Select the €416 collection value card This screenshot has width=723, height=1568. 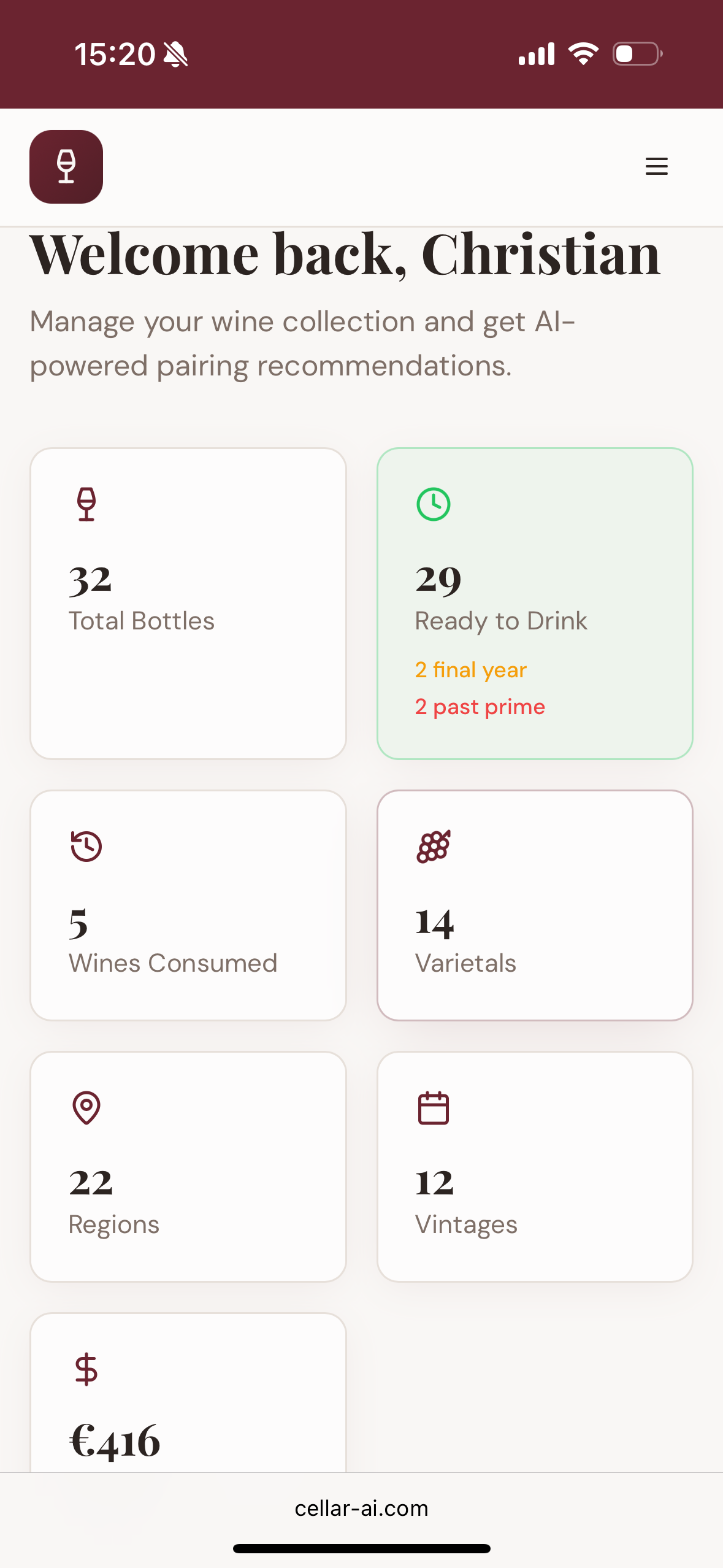click(x=188, y=1411)
